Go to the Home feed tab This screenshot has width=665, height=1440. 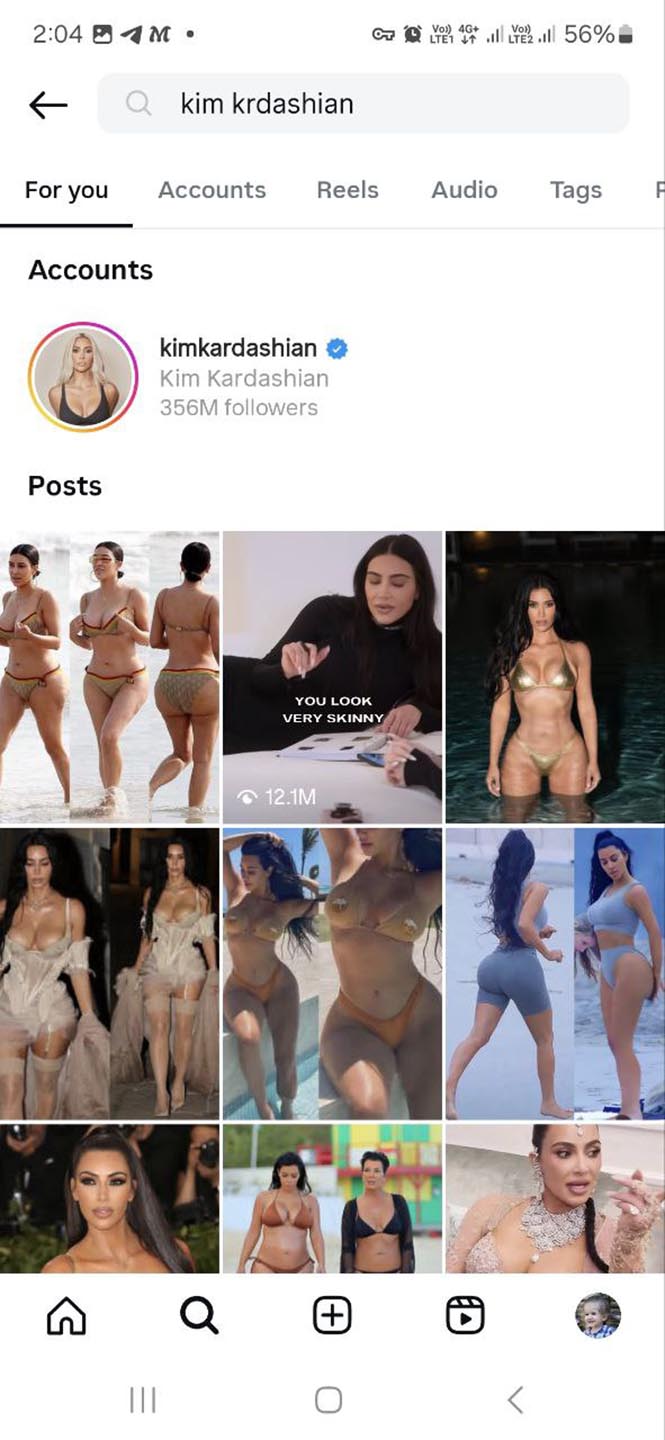pos(66,1316)
